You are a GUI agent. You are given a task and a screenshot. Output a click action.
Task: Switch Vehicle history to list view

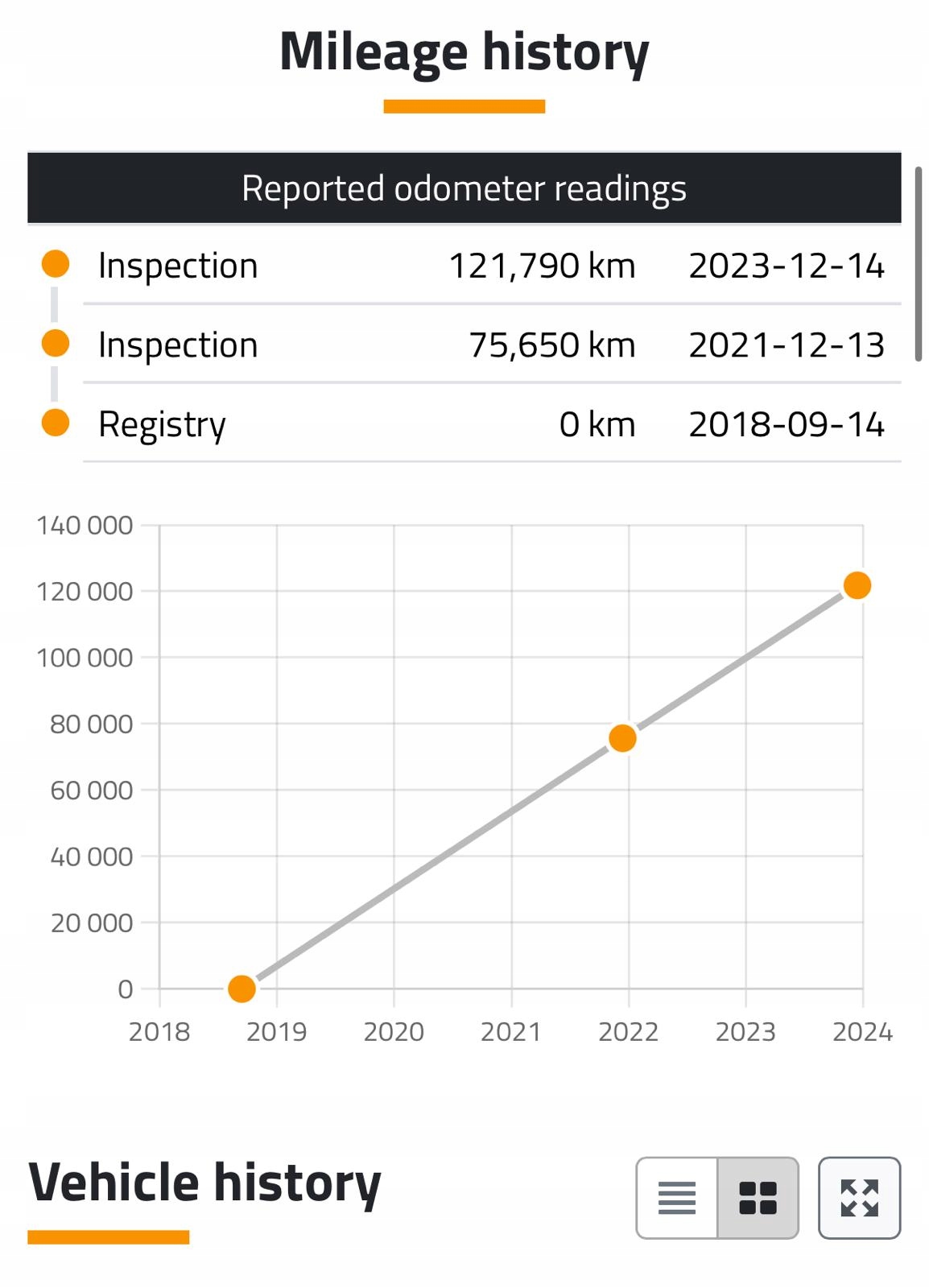point(676,1198)
